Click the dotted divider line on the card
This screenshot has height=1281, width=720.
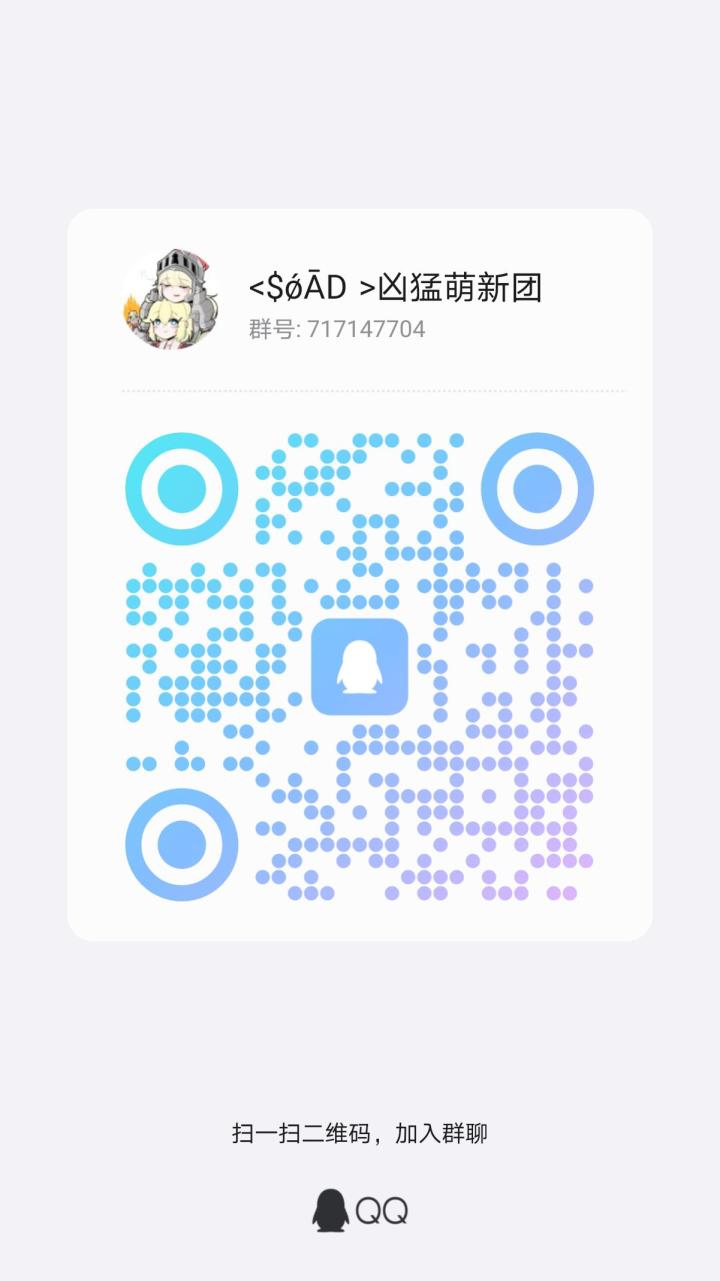click(360, 391)
